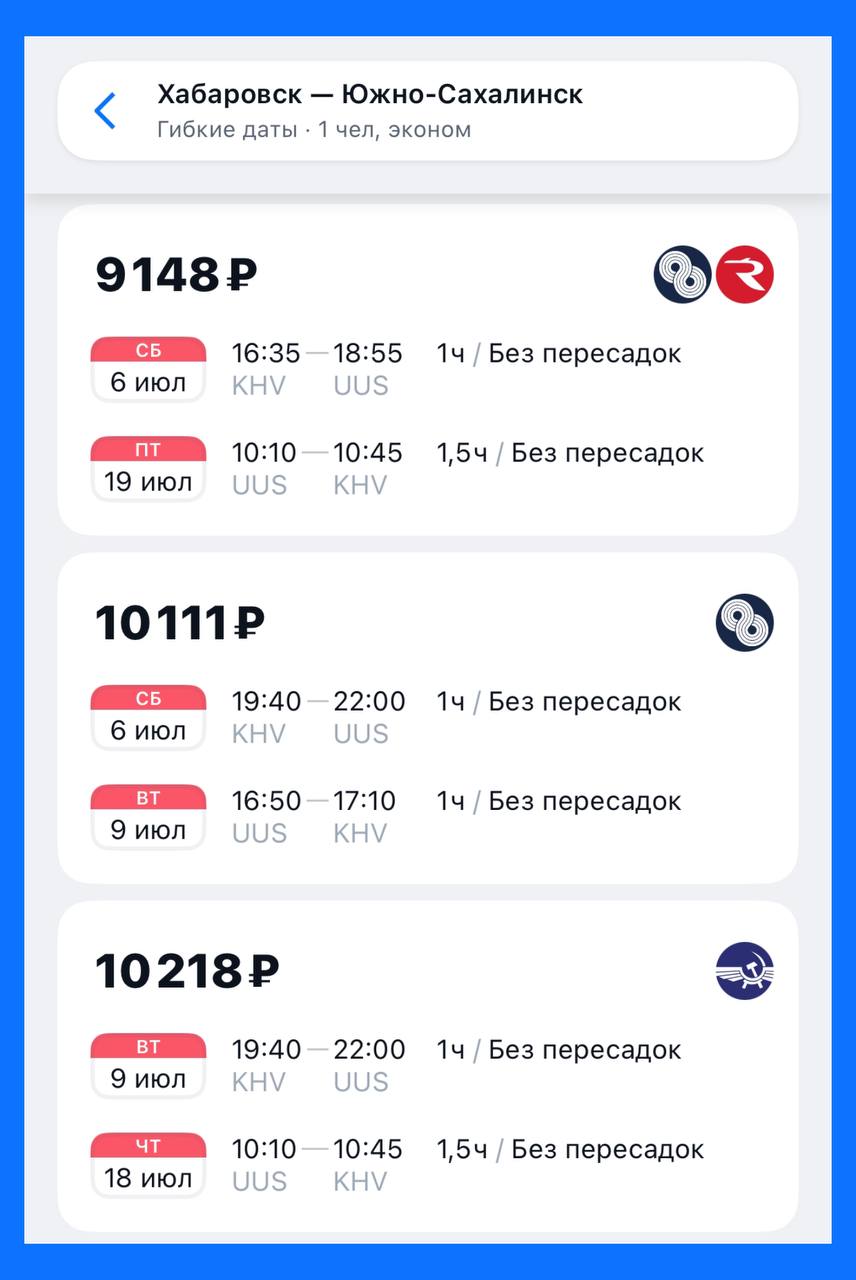Viewport: 856px width, 1280px height.
Task: Open the 9148 ₽ flight offer
Action: tap(427, 370)
